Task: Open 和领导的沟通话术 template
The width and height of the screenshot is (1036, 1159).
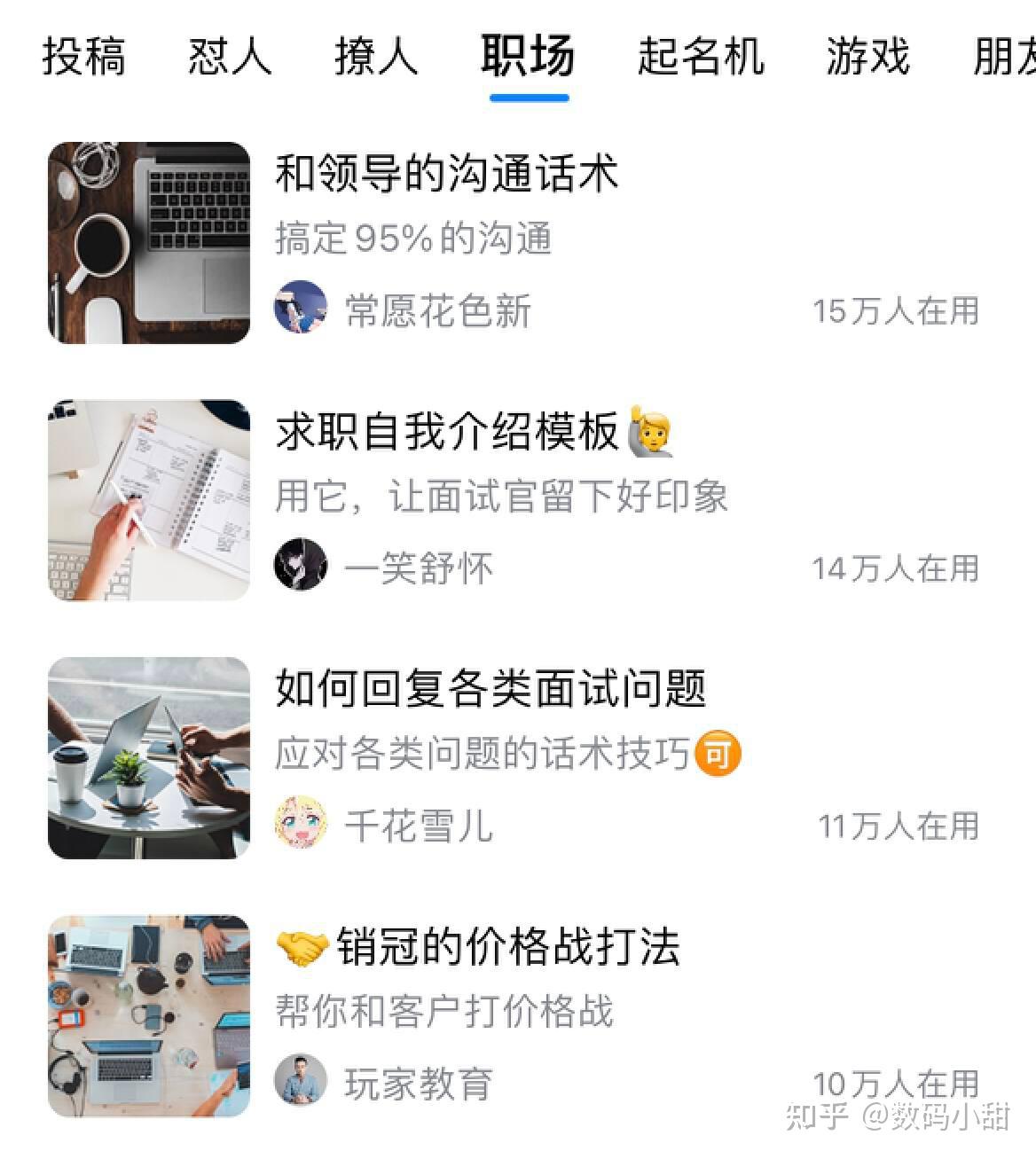Action: coord(446,174)
